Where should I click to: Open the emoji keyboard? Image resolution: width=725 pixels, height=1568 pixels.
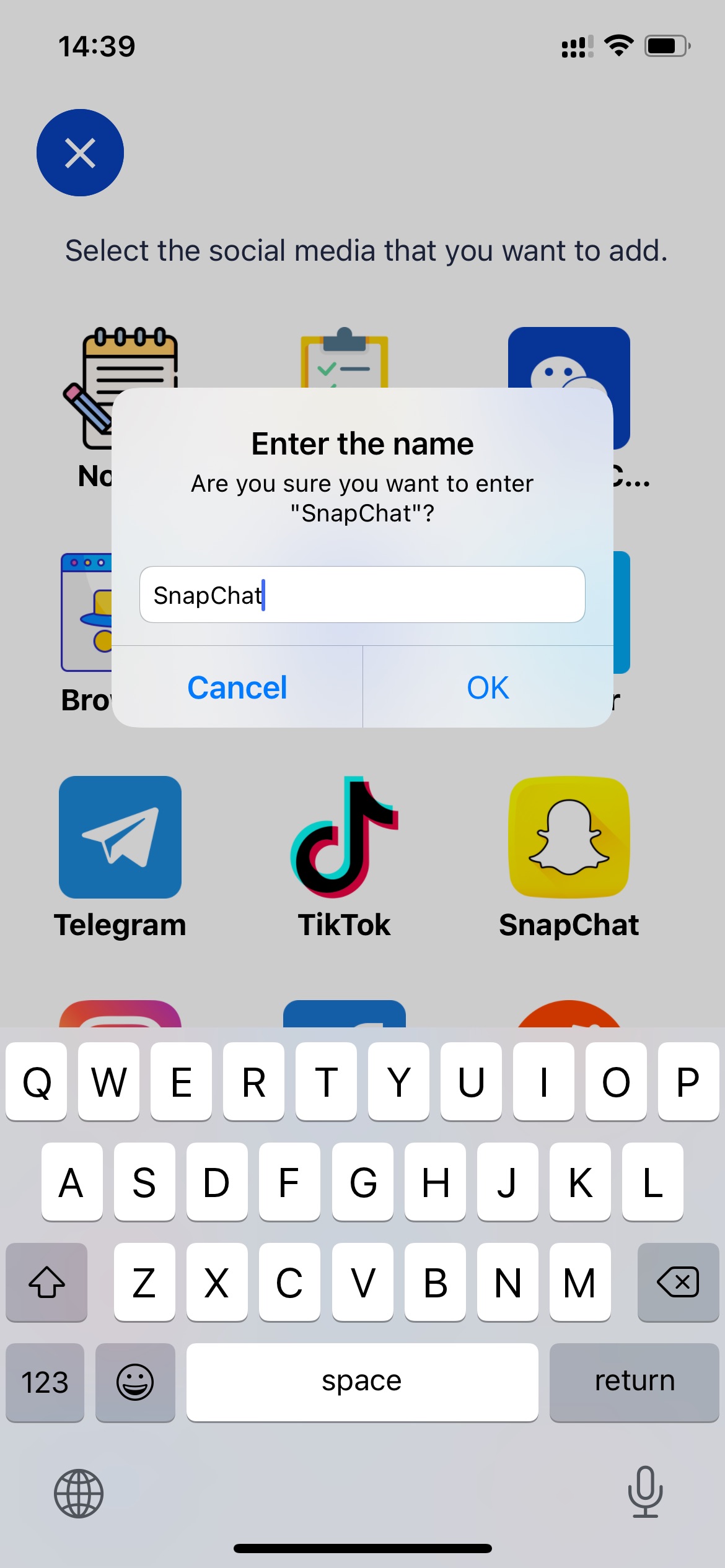click(135, 1382)
